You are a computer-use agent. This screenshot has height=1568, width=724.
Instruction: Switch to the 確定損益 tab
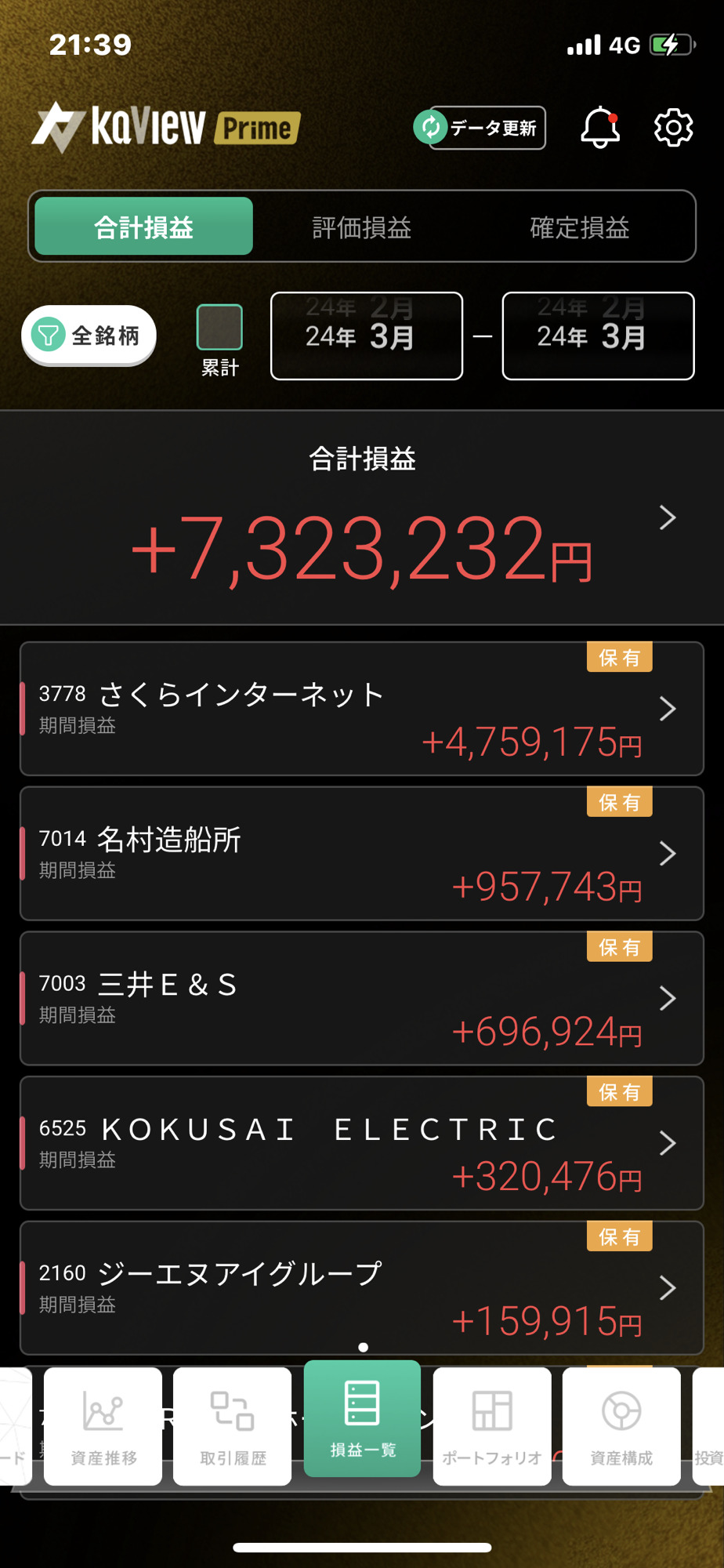coord(580,227)
